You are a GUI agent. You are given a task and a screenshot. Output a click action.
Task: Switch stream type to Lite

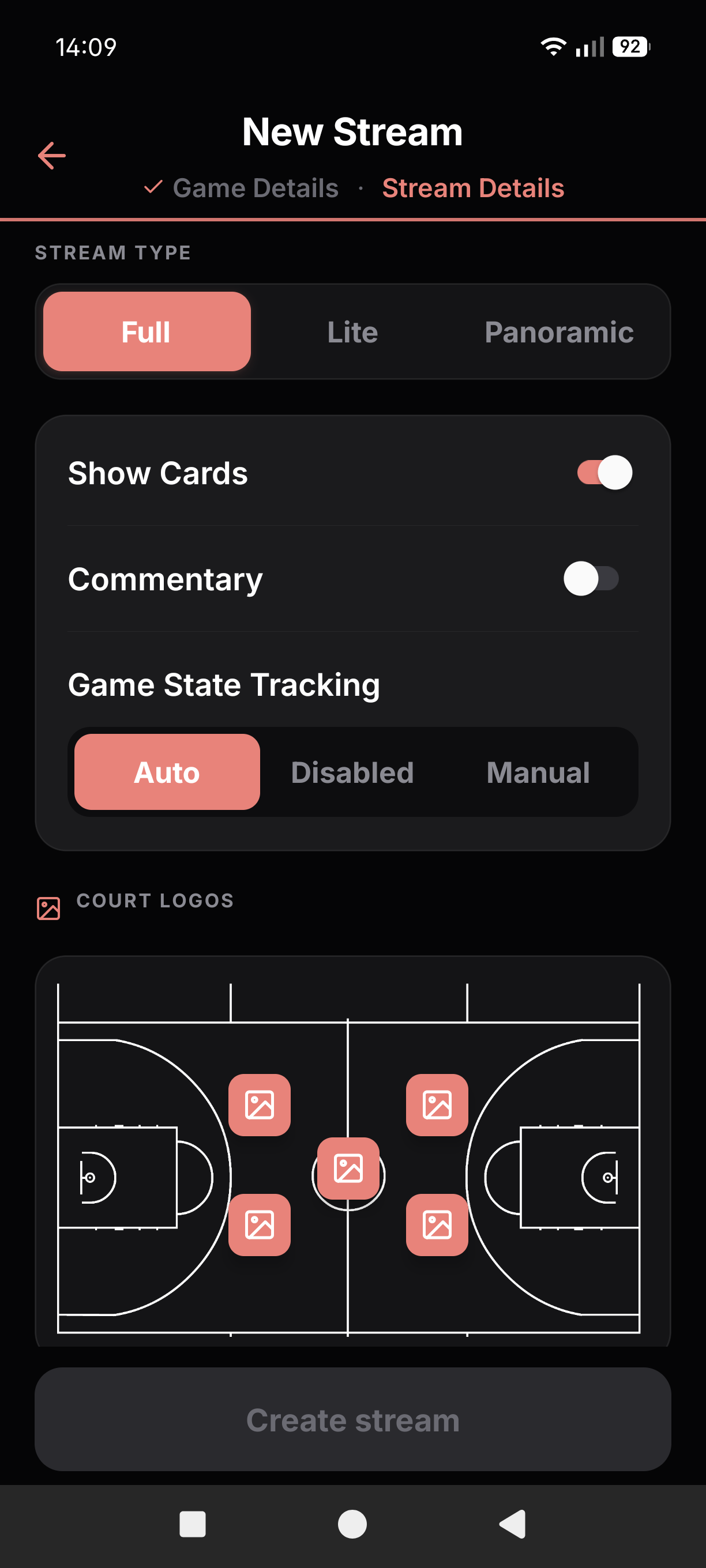(352, 331)
